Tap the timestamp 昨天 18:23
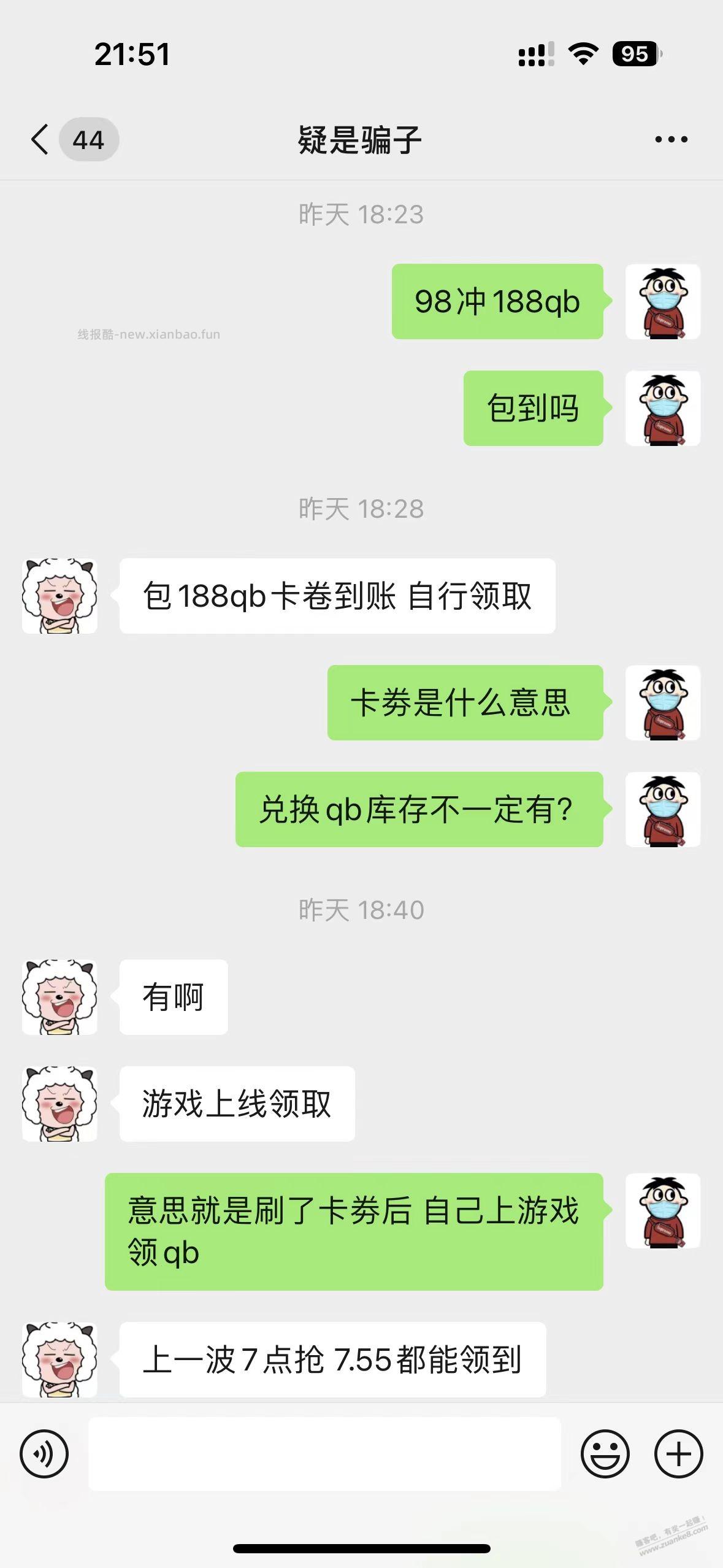Image resolution: width=723 pixels, height=1568 pixels. [361, 215]
